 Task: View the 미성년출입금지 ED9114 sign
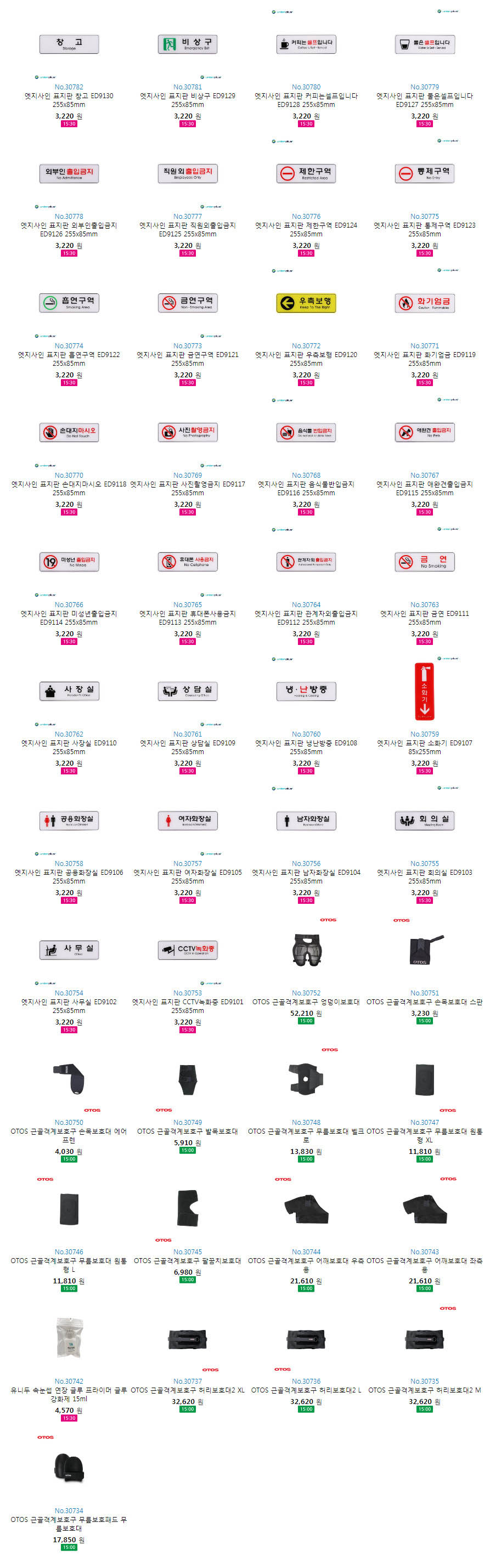click(x=69, y=561)
